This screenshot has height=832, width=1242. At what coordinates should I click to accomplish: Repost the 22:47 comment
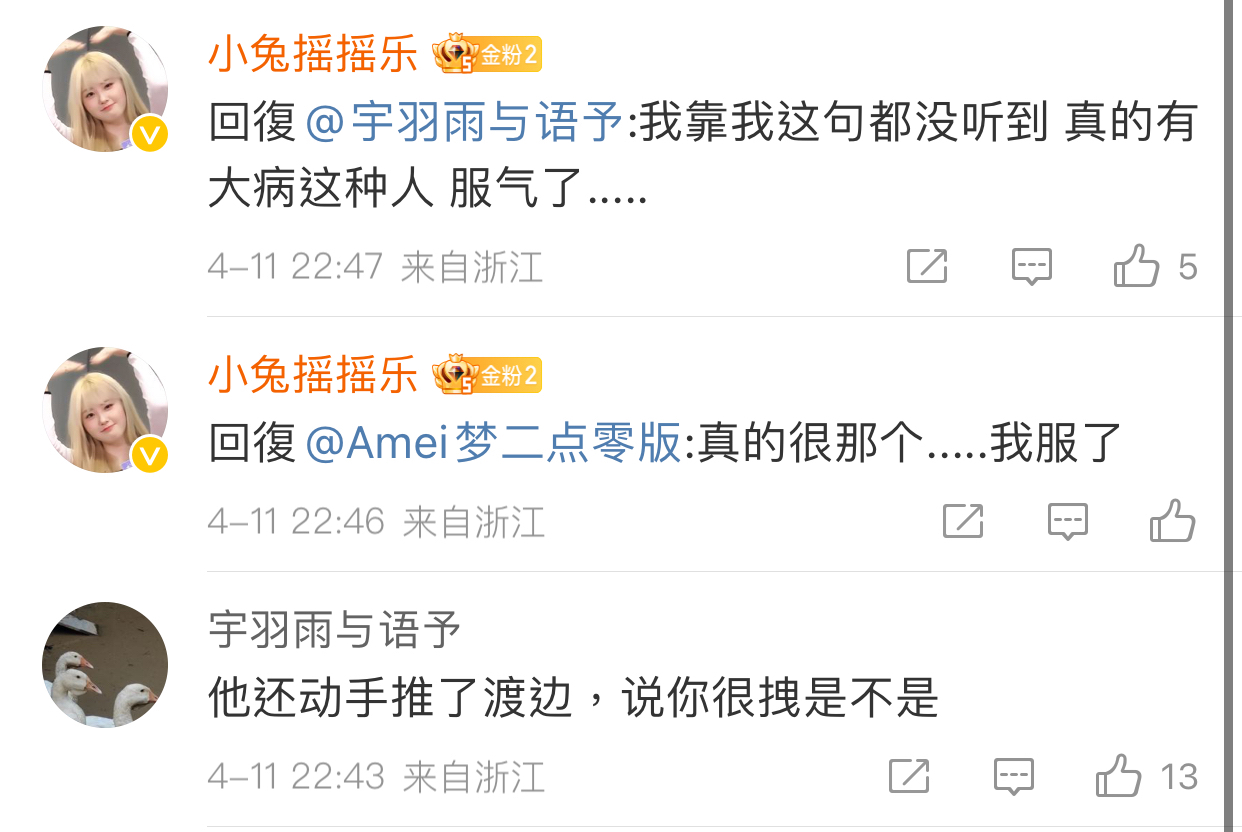point(927,267)
